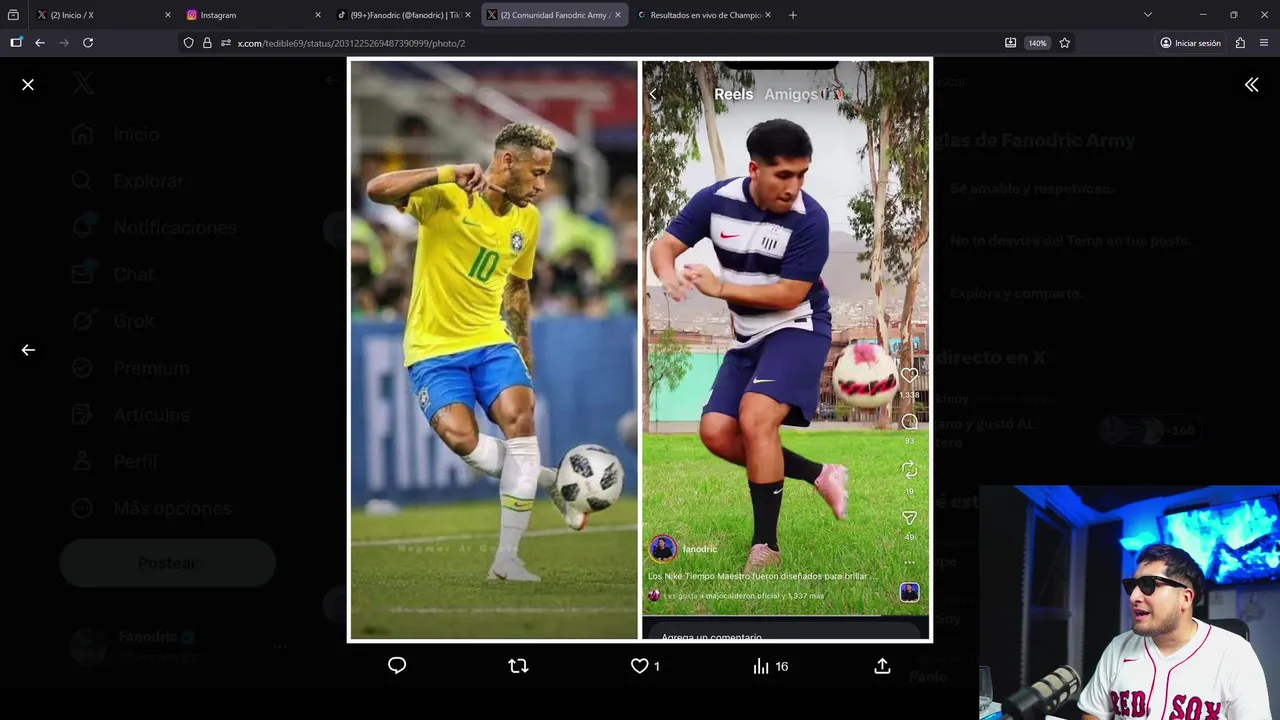Open the Resultados en vivo de Champions tab
1280x720 pixels.
[x=700, y=15]
